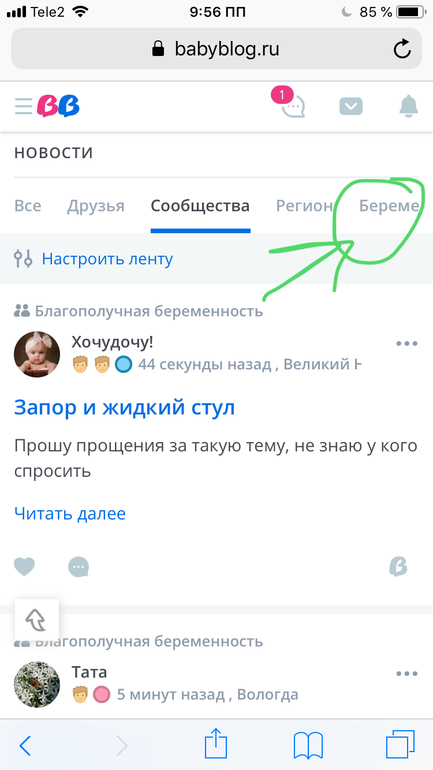Tap Safari share button
433x770 pixels.
click(216, 743)
